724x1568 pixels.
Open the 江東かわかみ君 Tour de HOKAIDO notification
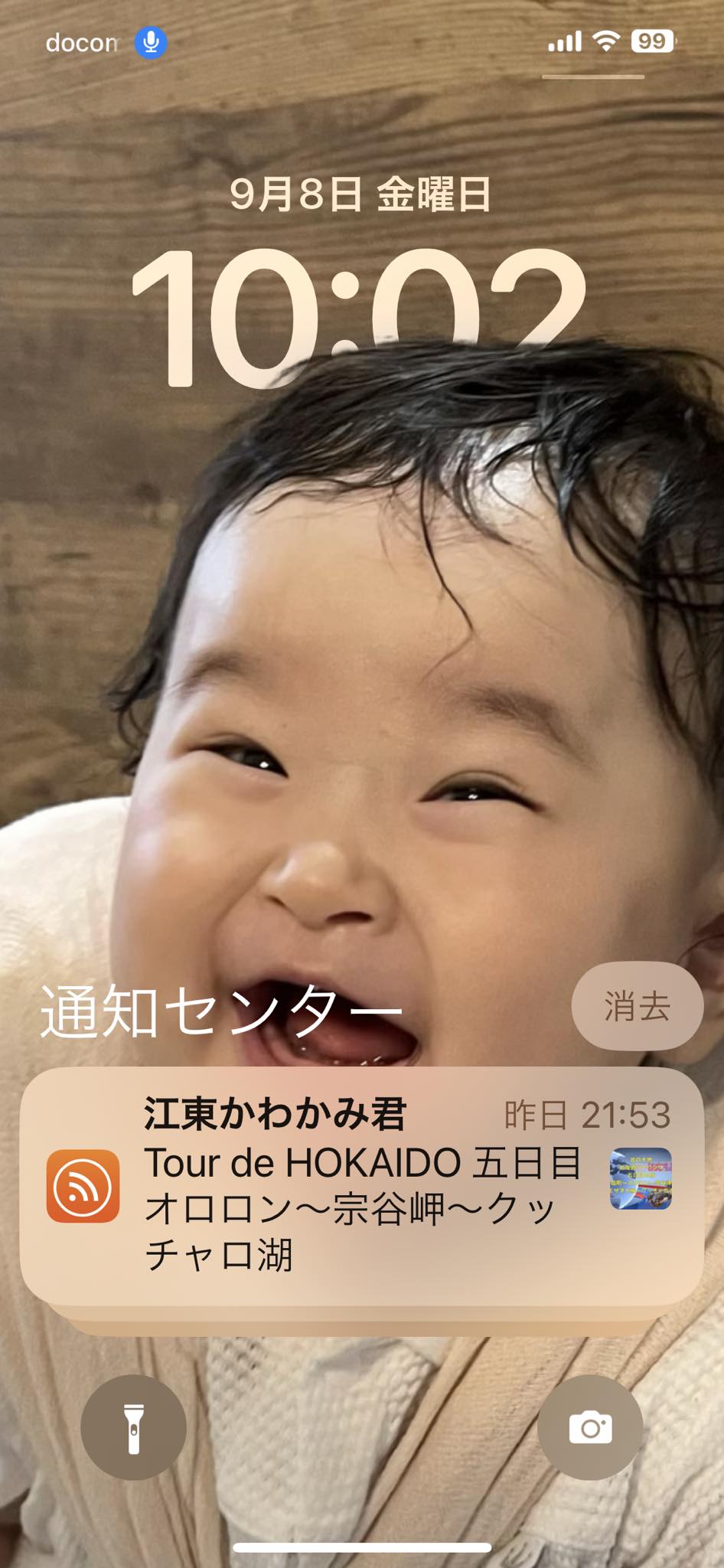(x=361, y=1185)
